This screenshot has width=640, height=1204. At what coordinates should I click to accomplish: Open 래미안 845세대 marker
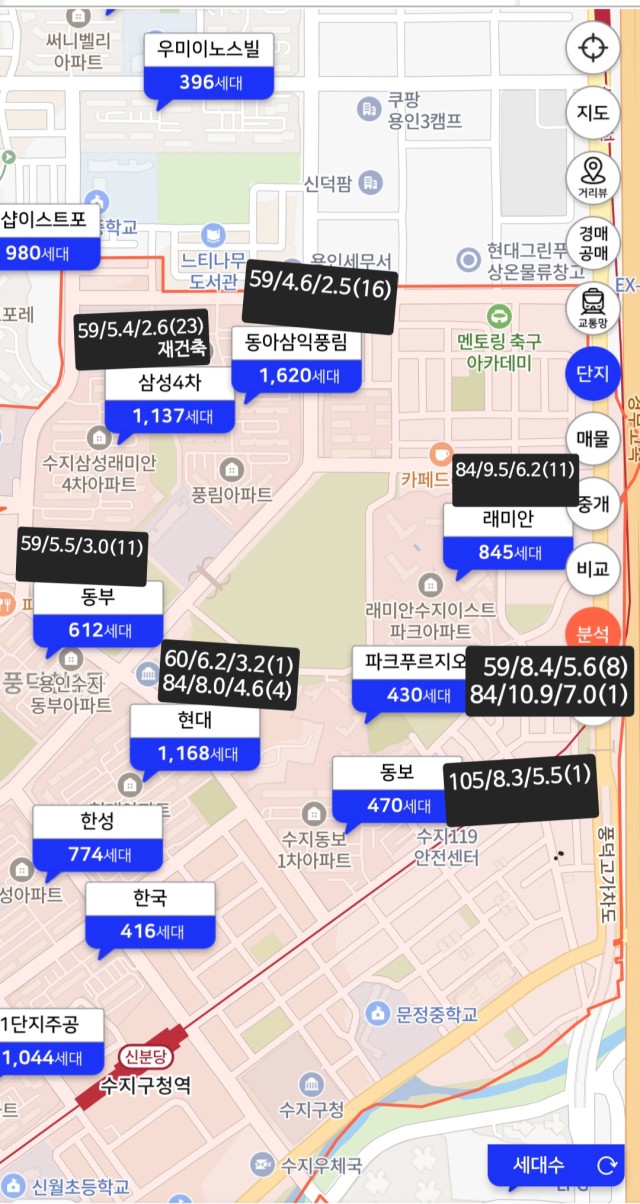click(508, 536)
